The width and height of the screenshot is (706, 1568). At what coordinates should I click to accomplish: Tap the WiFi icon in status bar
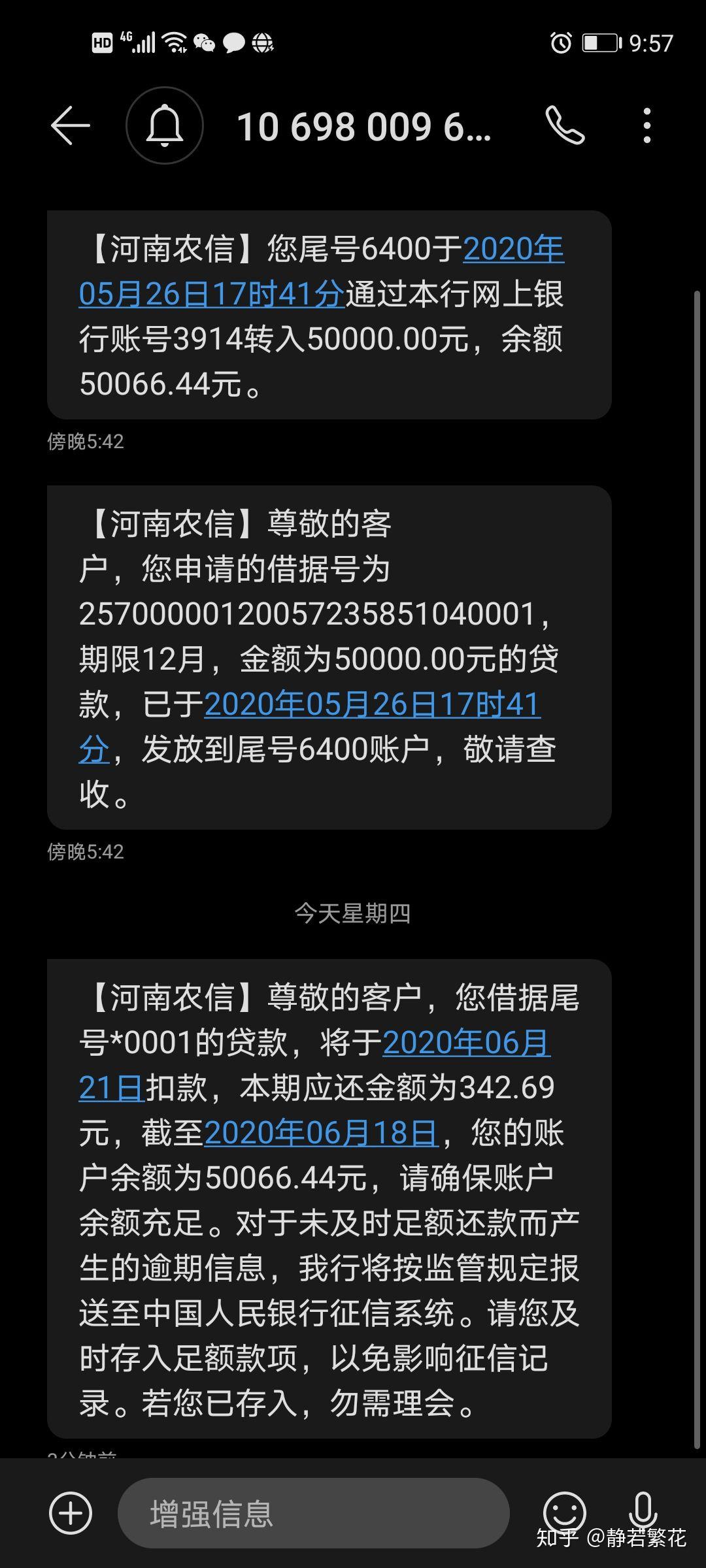pyautogui.click(x=175, y=42)
